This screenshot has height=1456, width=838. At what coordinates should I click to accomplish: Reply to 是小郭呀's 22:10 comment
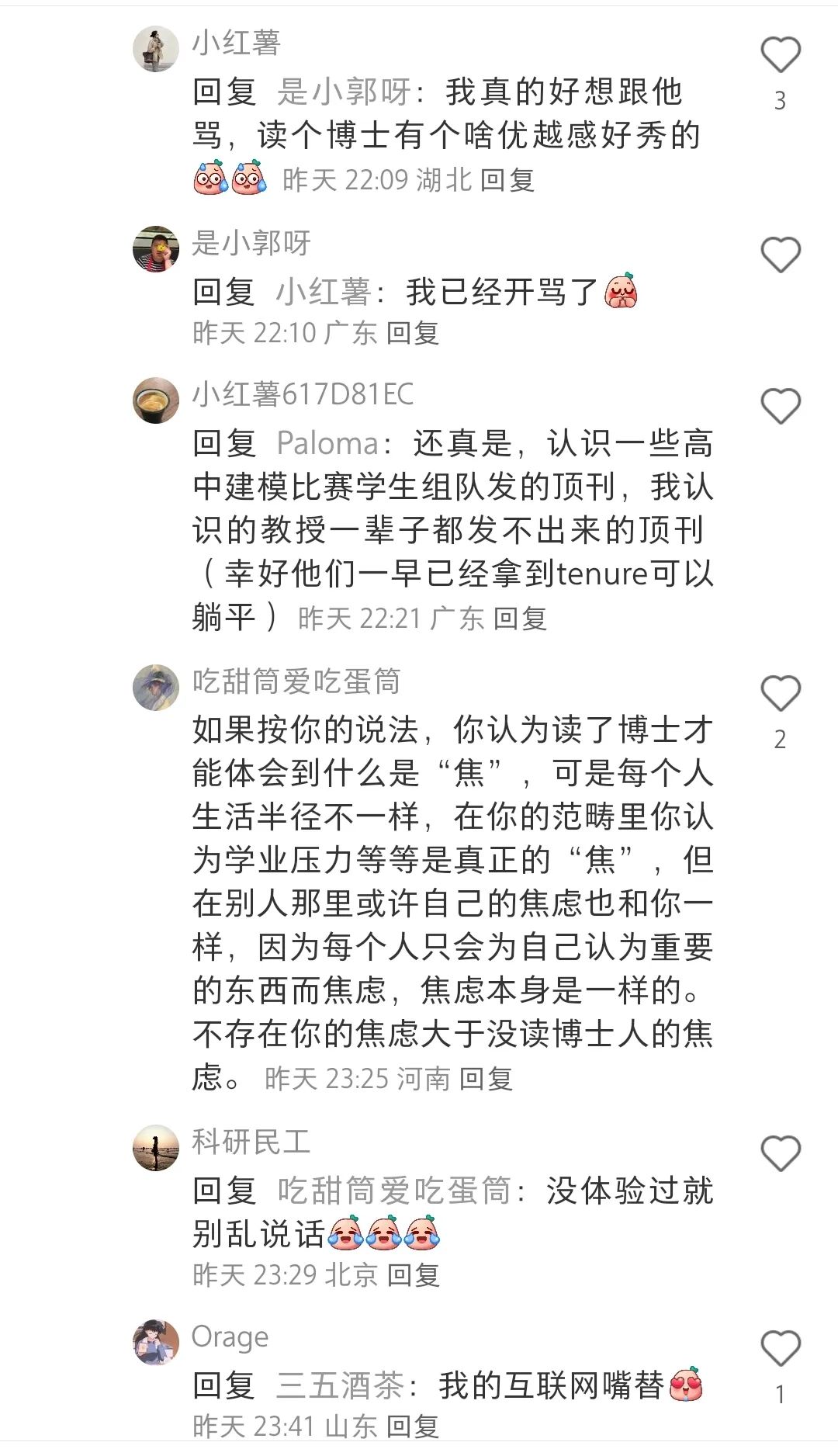click(413, 333)
